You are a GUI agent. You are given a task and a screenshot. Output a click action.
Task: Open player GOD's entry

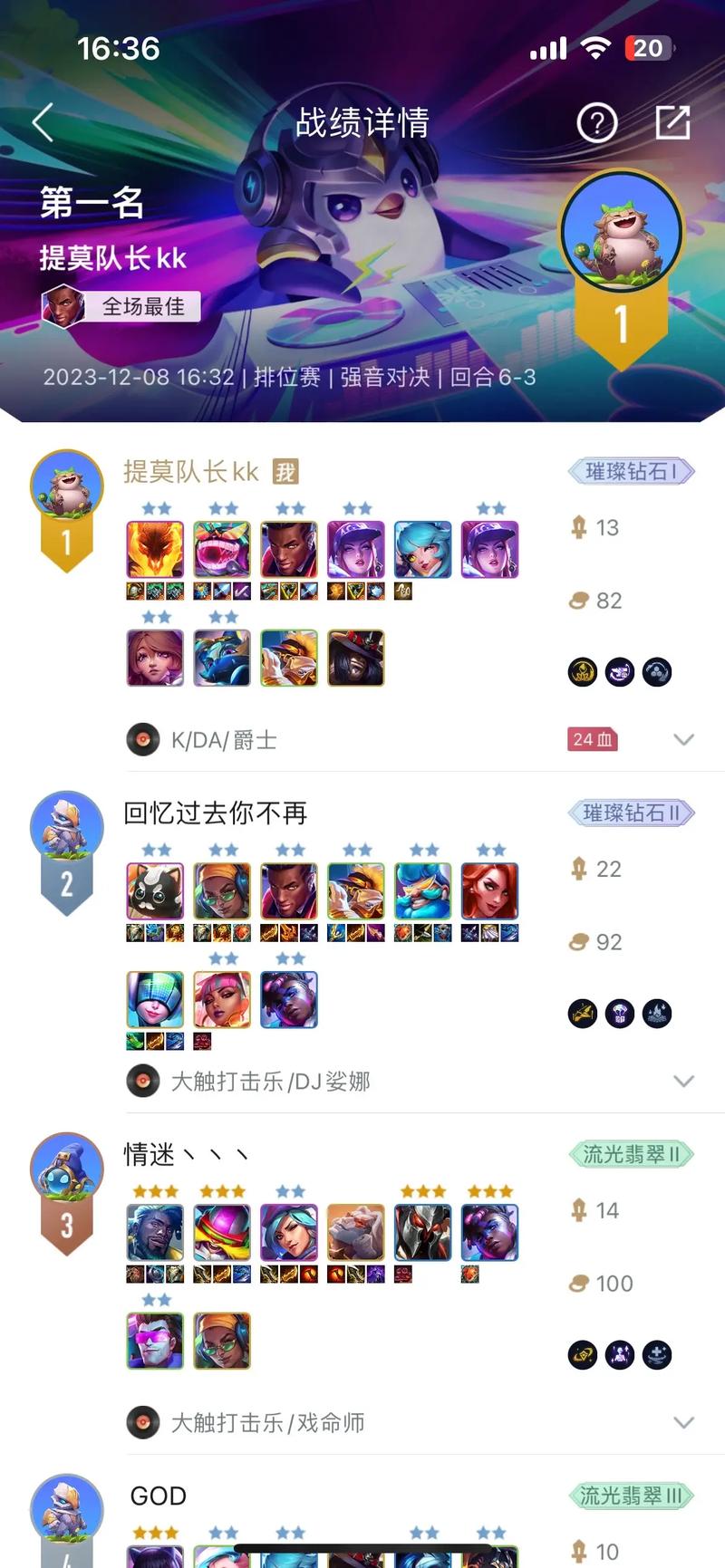coord(159,1496)
